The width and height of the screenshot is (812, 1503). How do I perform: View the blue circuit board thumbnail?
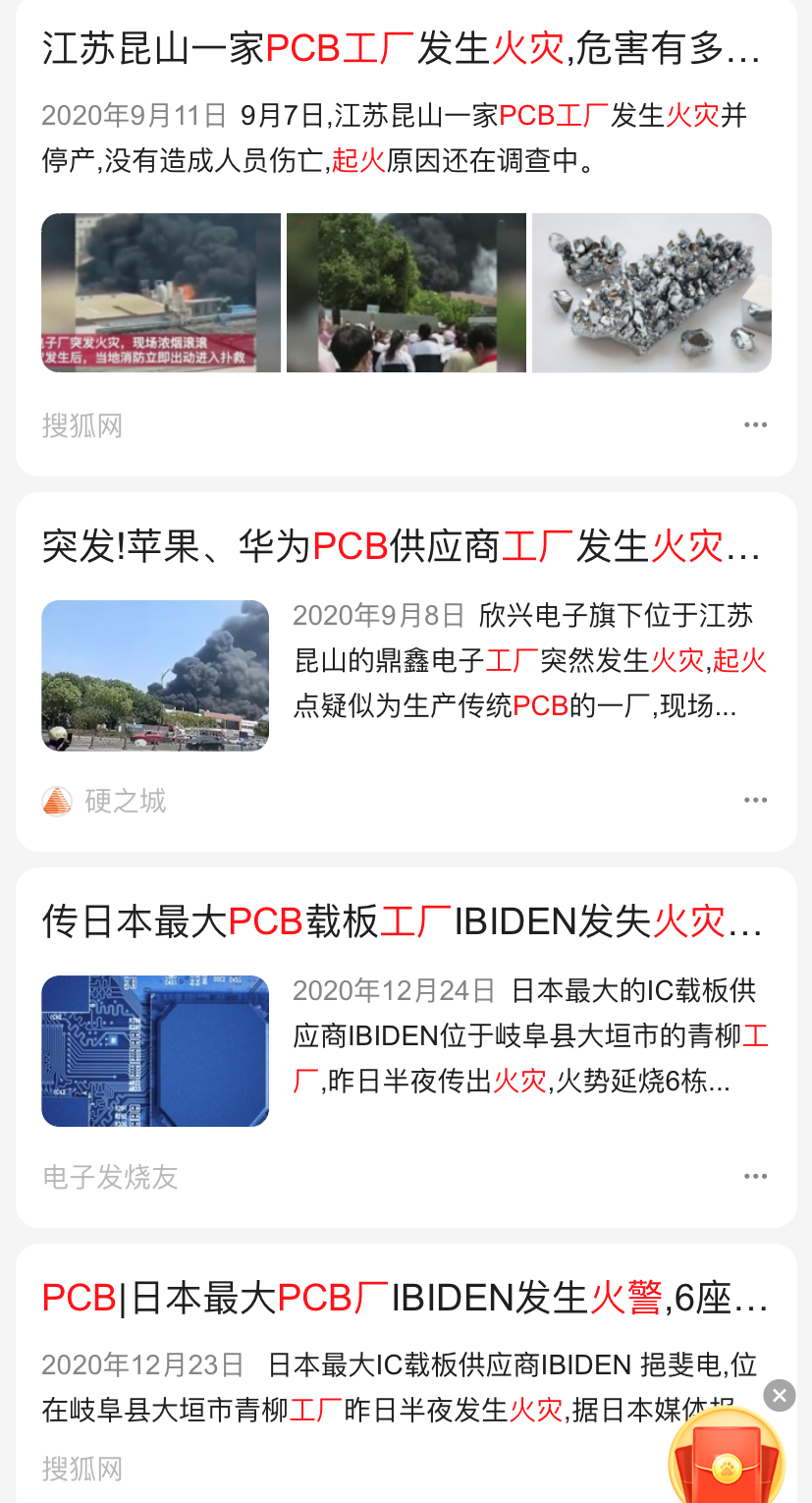pos(155,1051)
